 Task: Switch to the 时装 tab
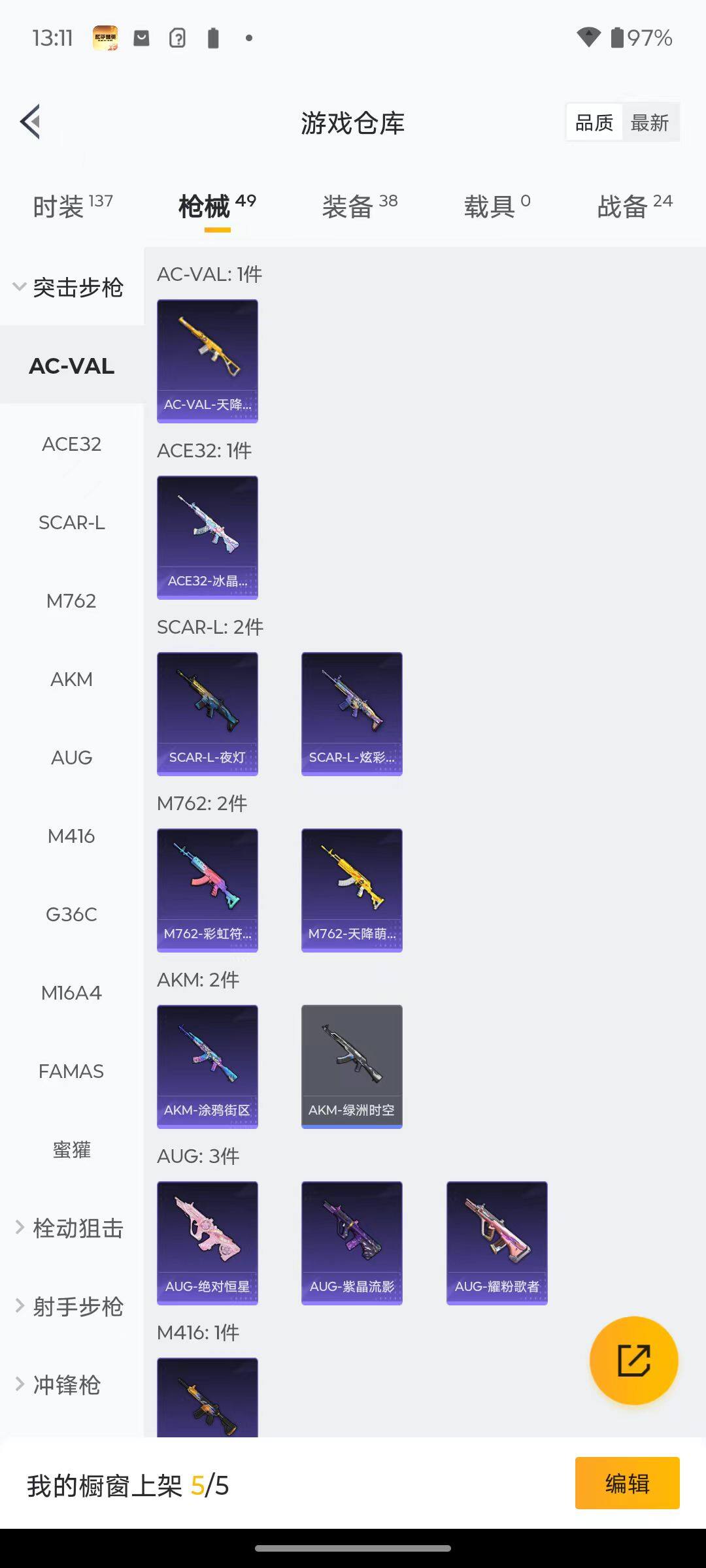(73, 206)
